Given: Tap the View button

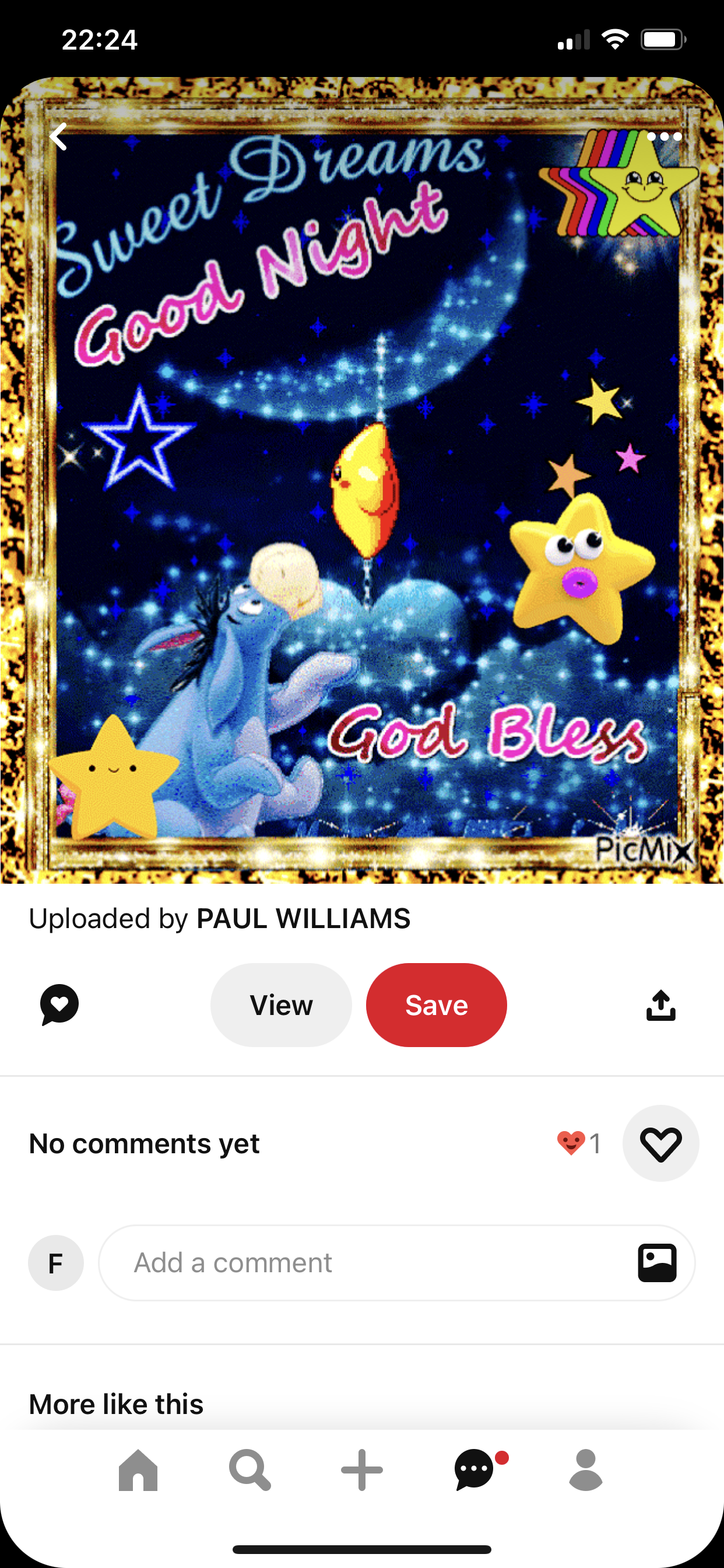Looking at the screenshot, I should point(281,1005).
